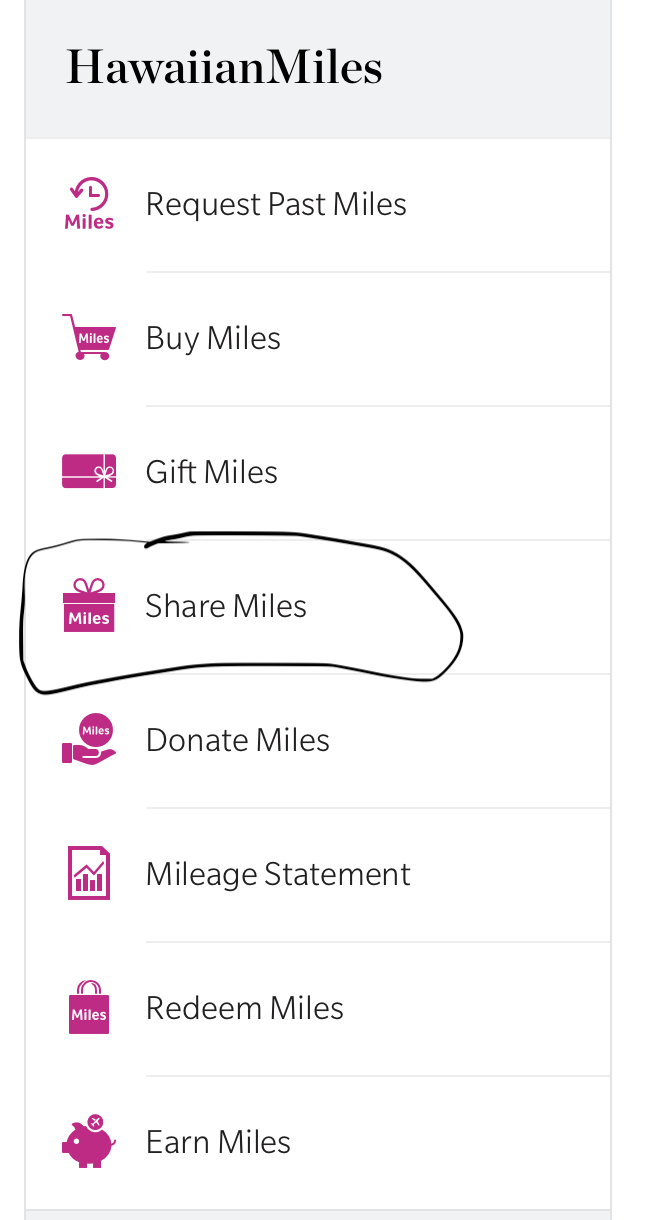Open Donate Miles
Viewport: 650px width, 1220px height.
(x=318, y=741)
